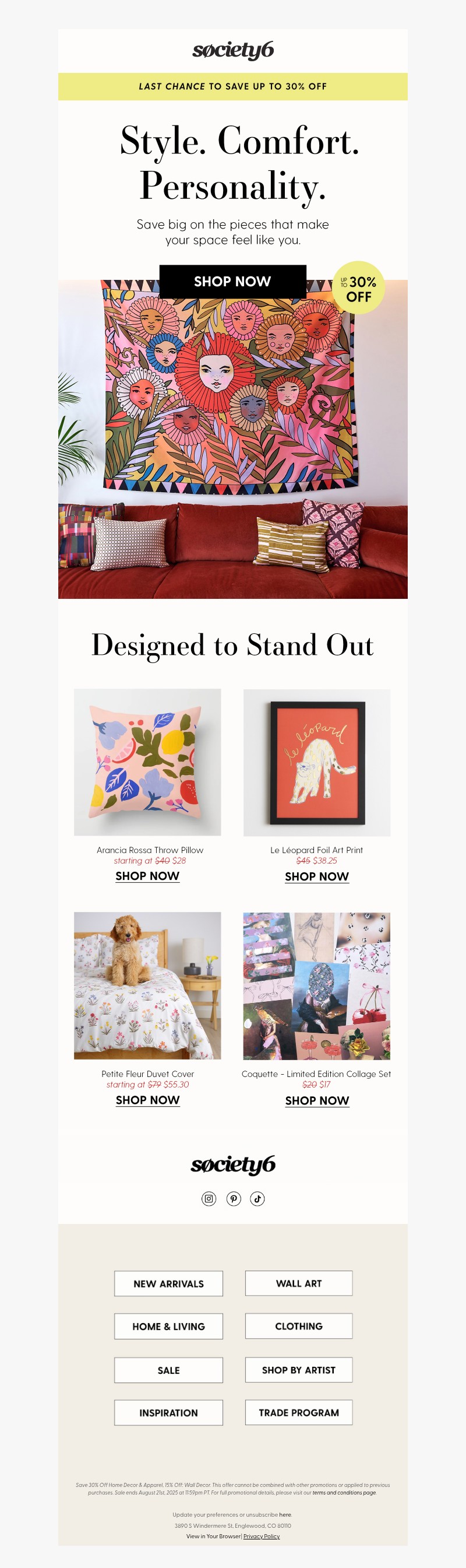This screenshot has height=1568, width=466.
Task: Select the CLOTHING button
Action: [x=299, y=1326]
